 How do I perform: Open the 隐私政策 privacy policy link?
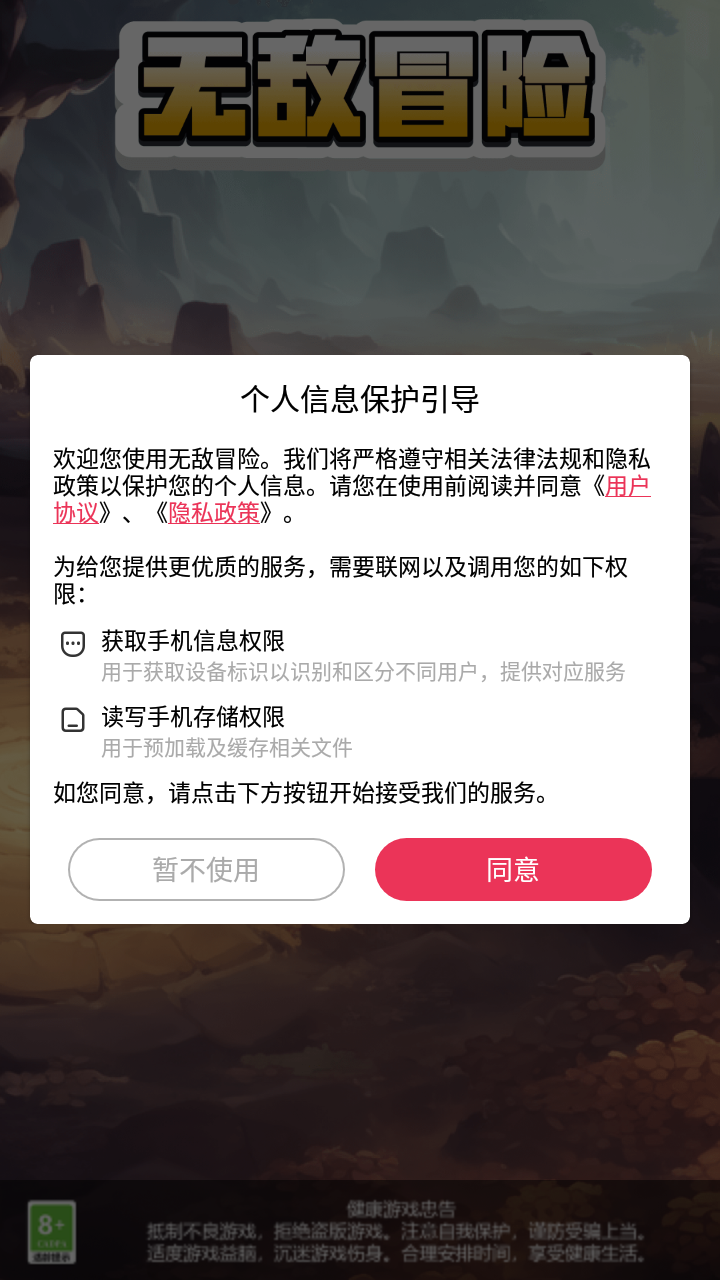(x=213, y=514)
